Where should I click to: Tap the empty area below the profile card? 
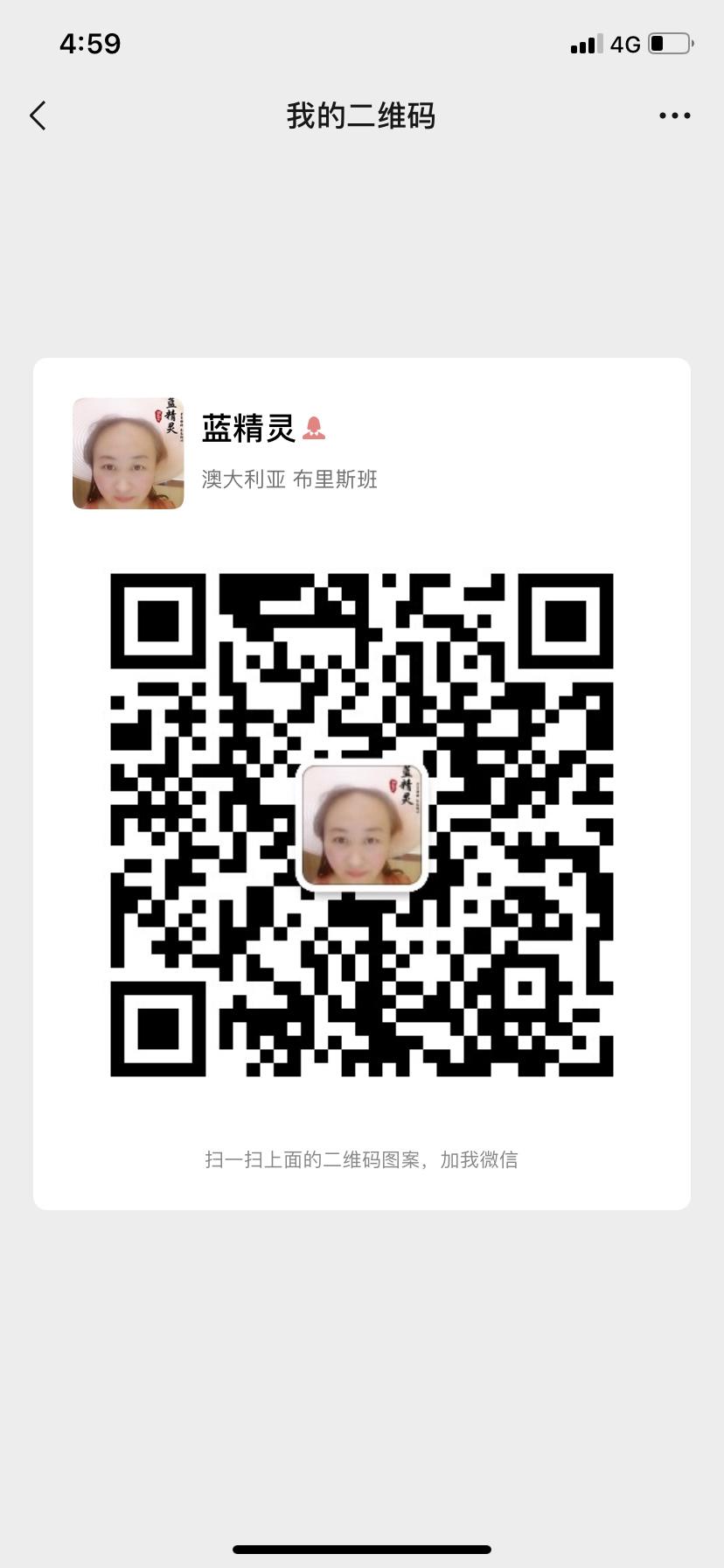click(x=362, y=1356)
